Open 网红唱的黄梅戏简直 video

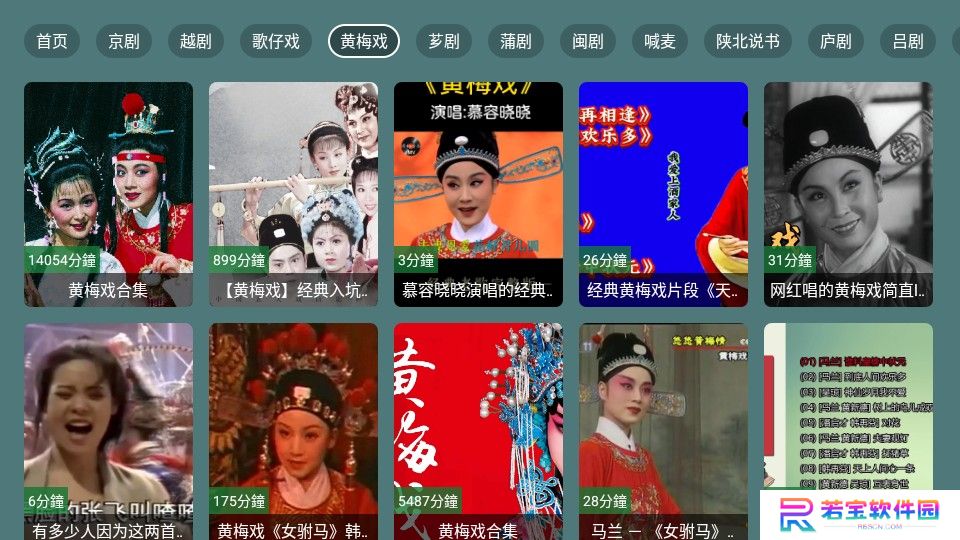pos(848,194)
